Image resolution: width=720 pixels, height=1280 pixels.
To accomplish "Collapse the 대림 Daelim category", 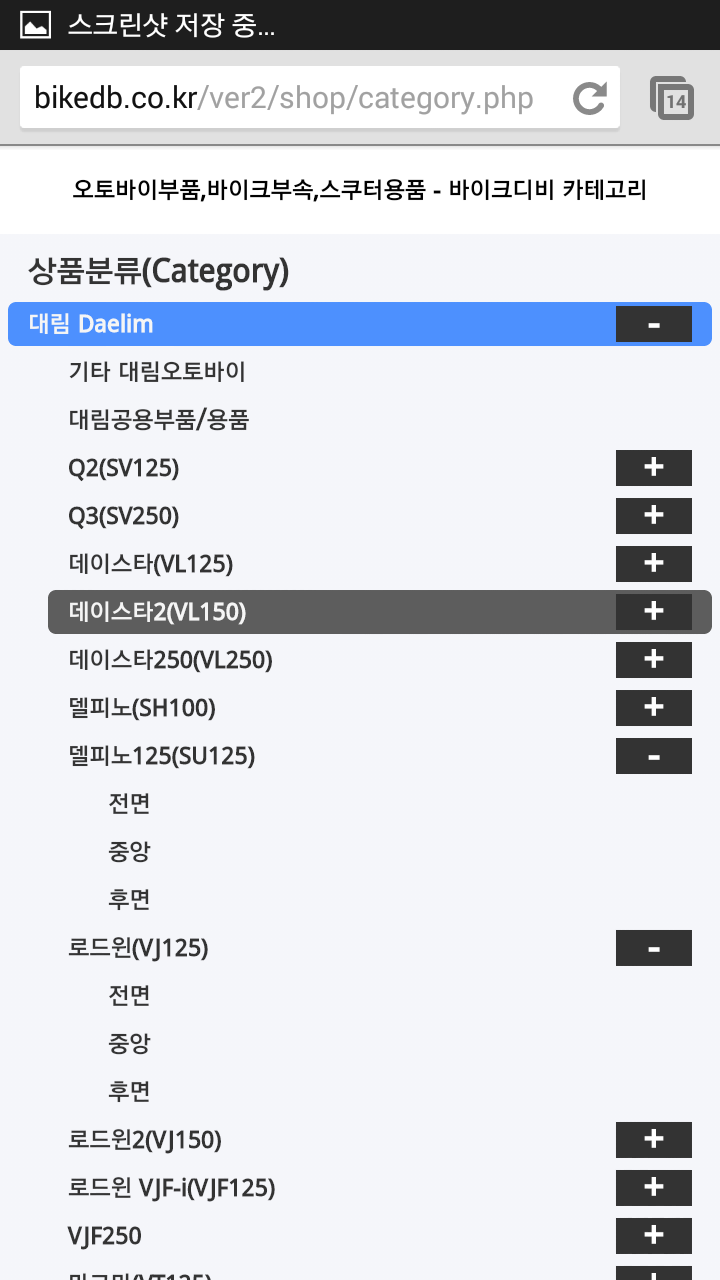I will click(653, 324).
